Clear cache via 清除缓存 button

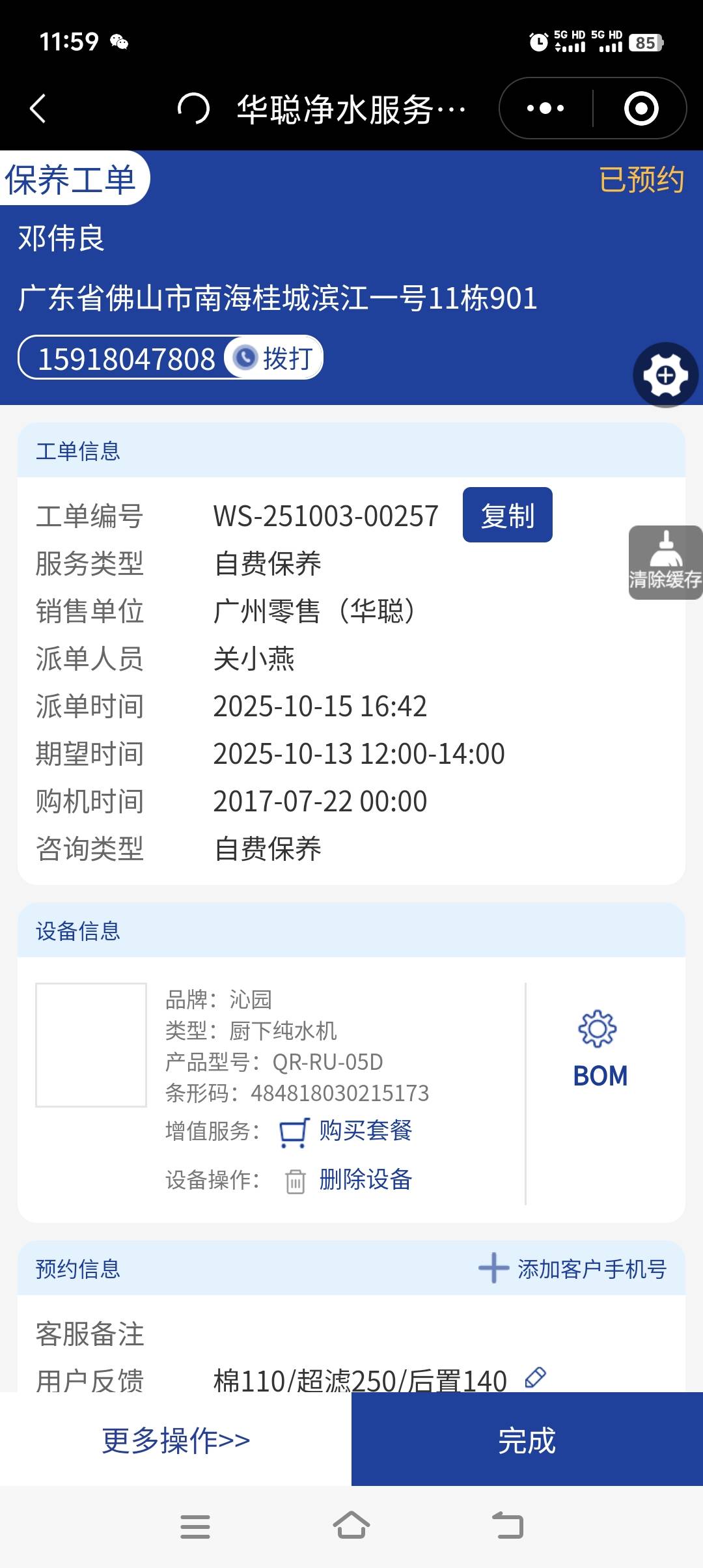pyautogui.click(x=665, y=563)
